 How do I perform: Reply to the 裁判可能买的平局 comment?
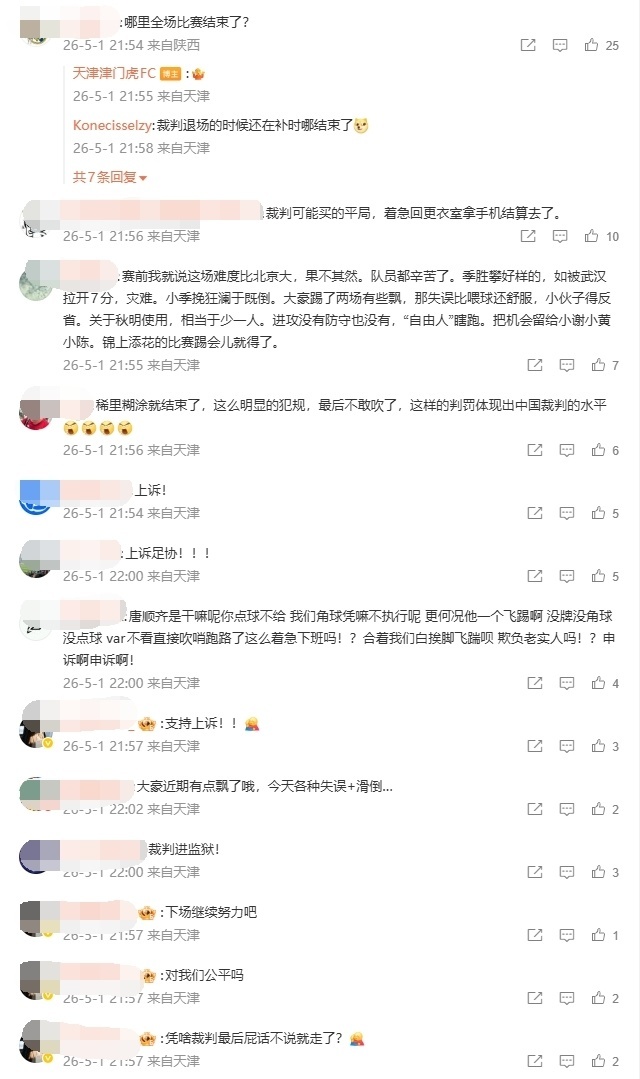pos(560,237)
